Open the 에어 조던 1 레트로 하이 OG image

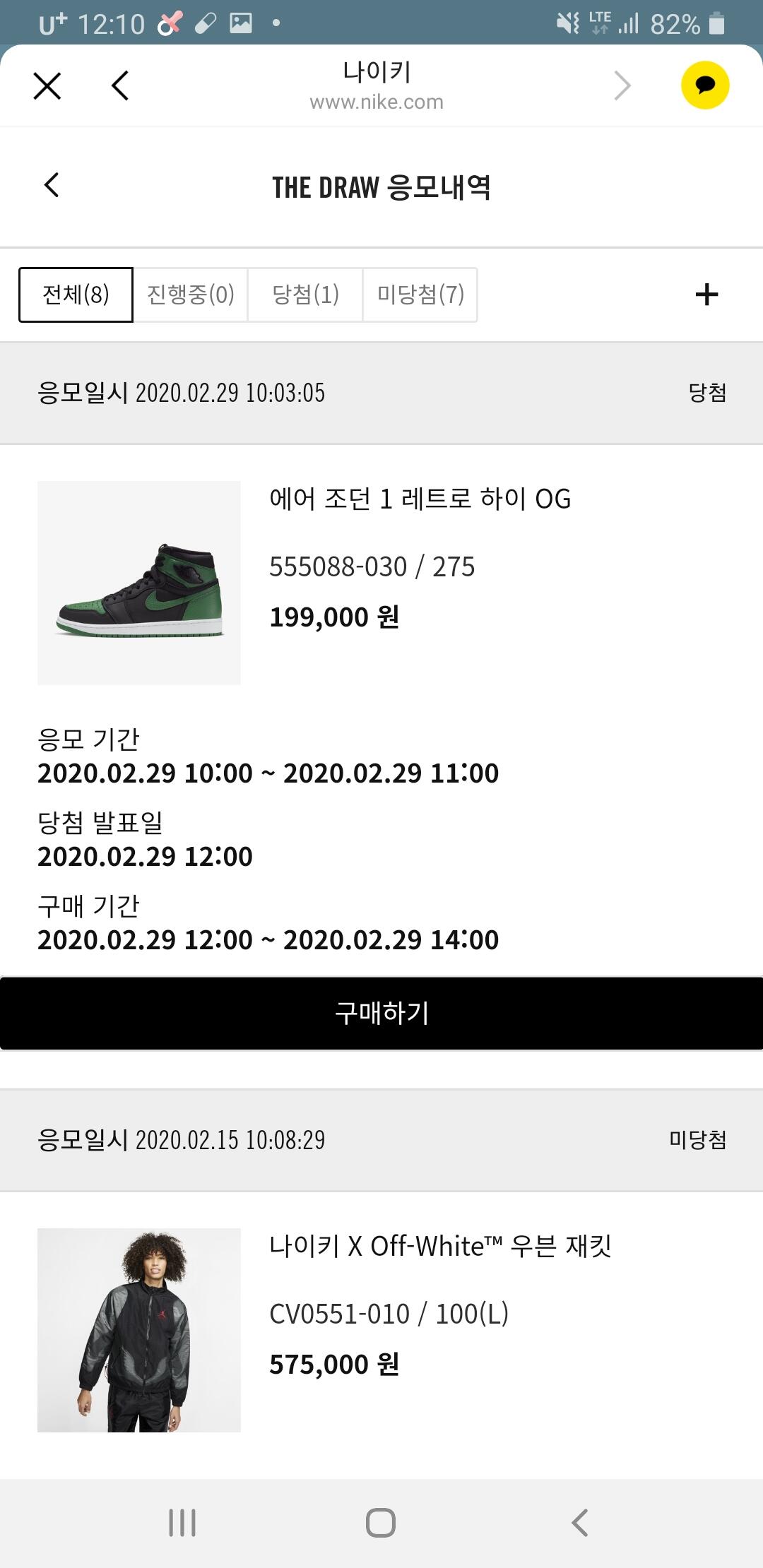(139, 583)
